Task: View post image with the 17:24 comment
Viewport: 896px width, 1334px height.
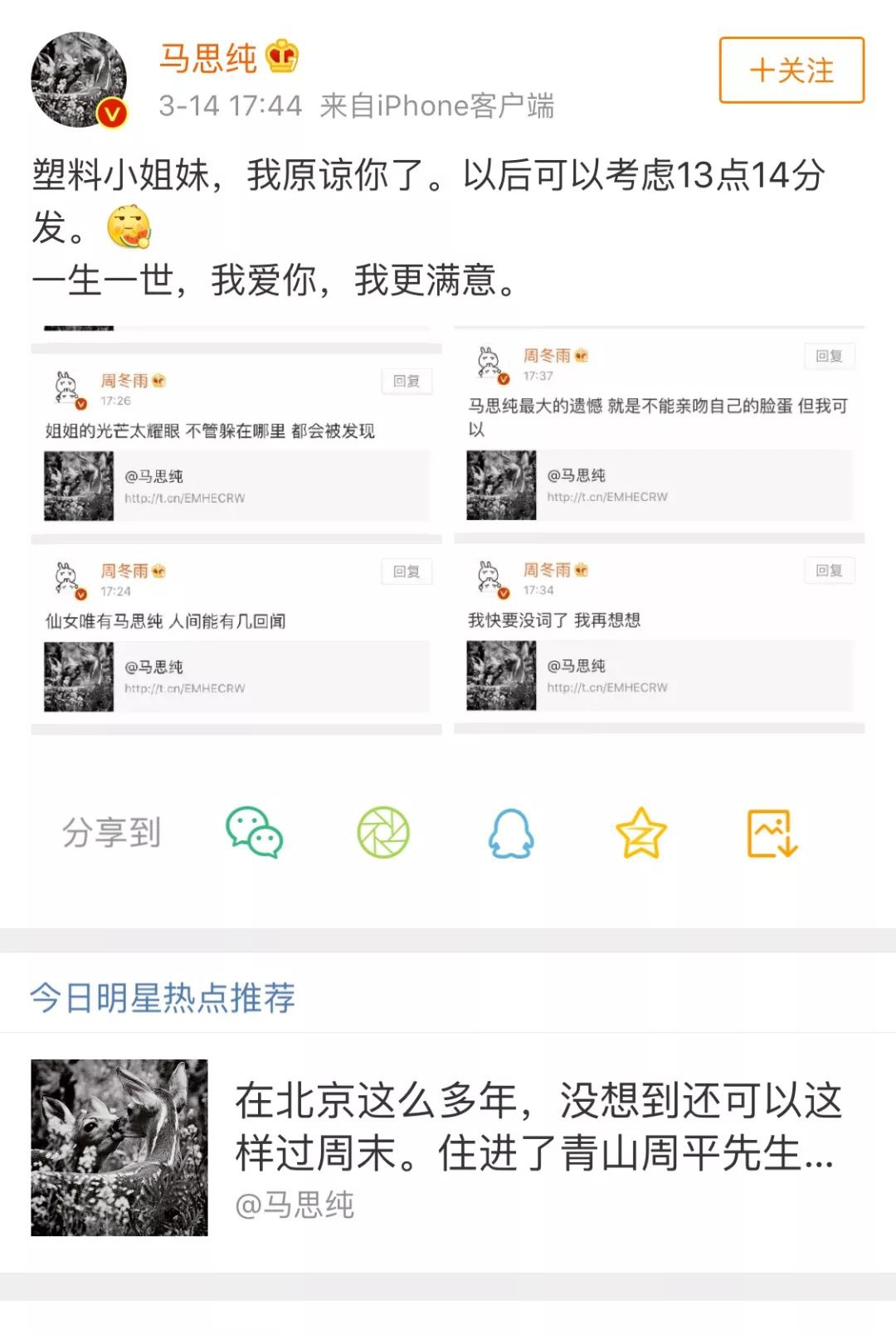Action: click(236, 636)
